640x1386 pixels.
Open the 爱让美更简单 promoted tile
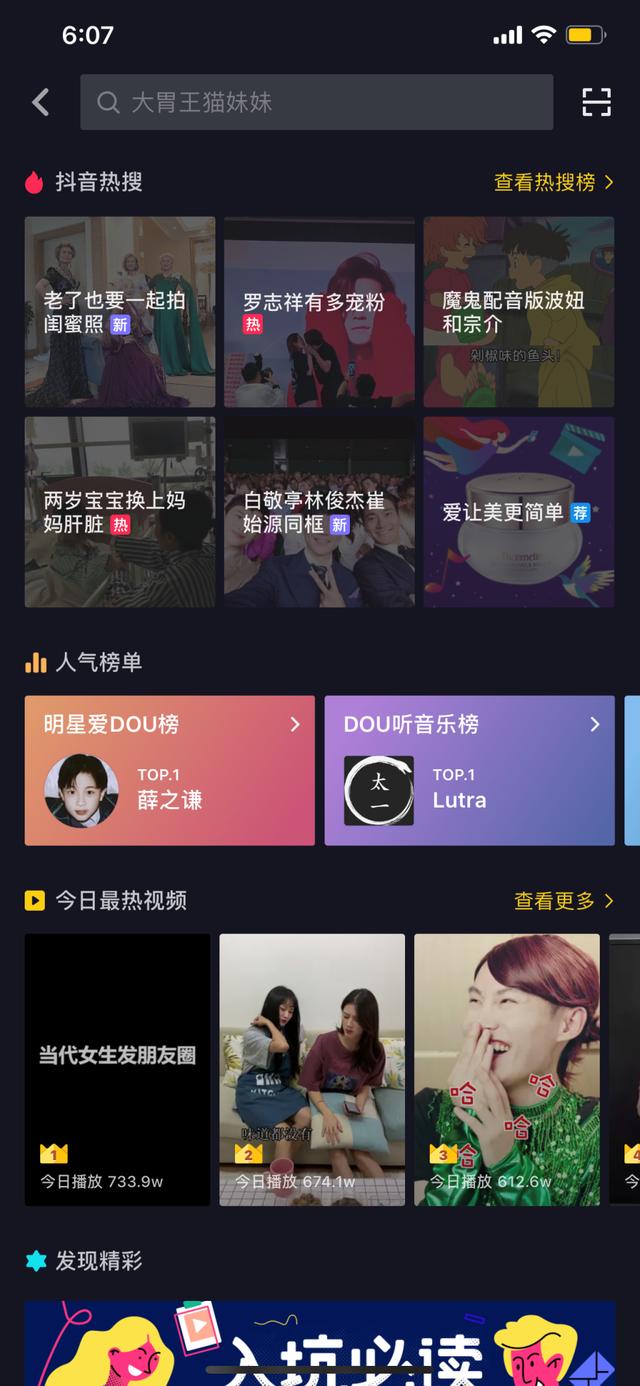click(x=518, y=512)
